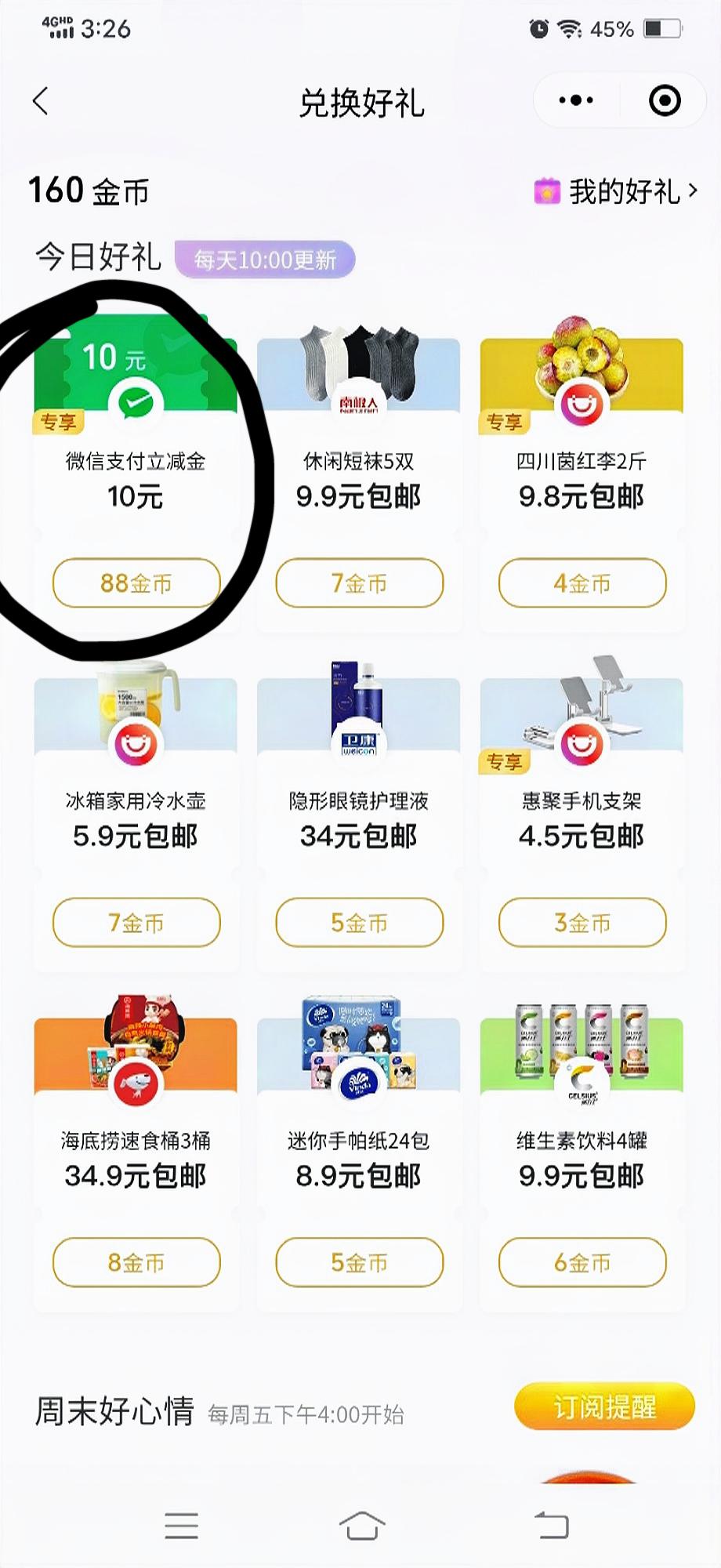Image resolution: width=721 pixels, height=1568 pixels.
Task: Redeem 海底捞速食桶3桶 for 8金币
Action: tap(136, 1262)
